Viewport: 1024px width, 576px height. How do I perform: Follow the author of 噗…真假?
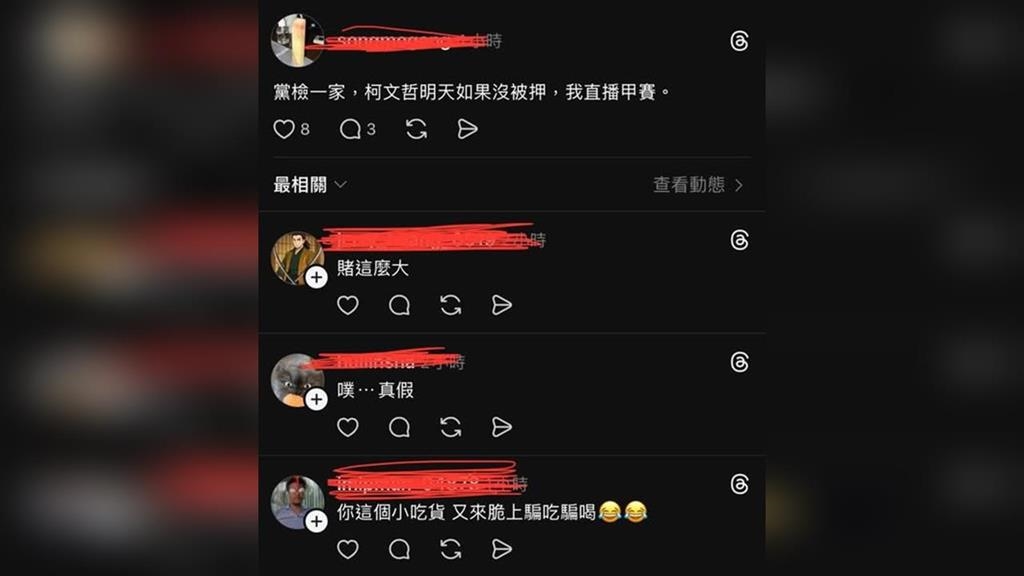pyautogui.click(x=316, y=399)
